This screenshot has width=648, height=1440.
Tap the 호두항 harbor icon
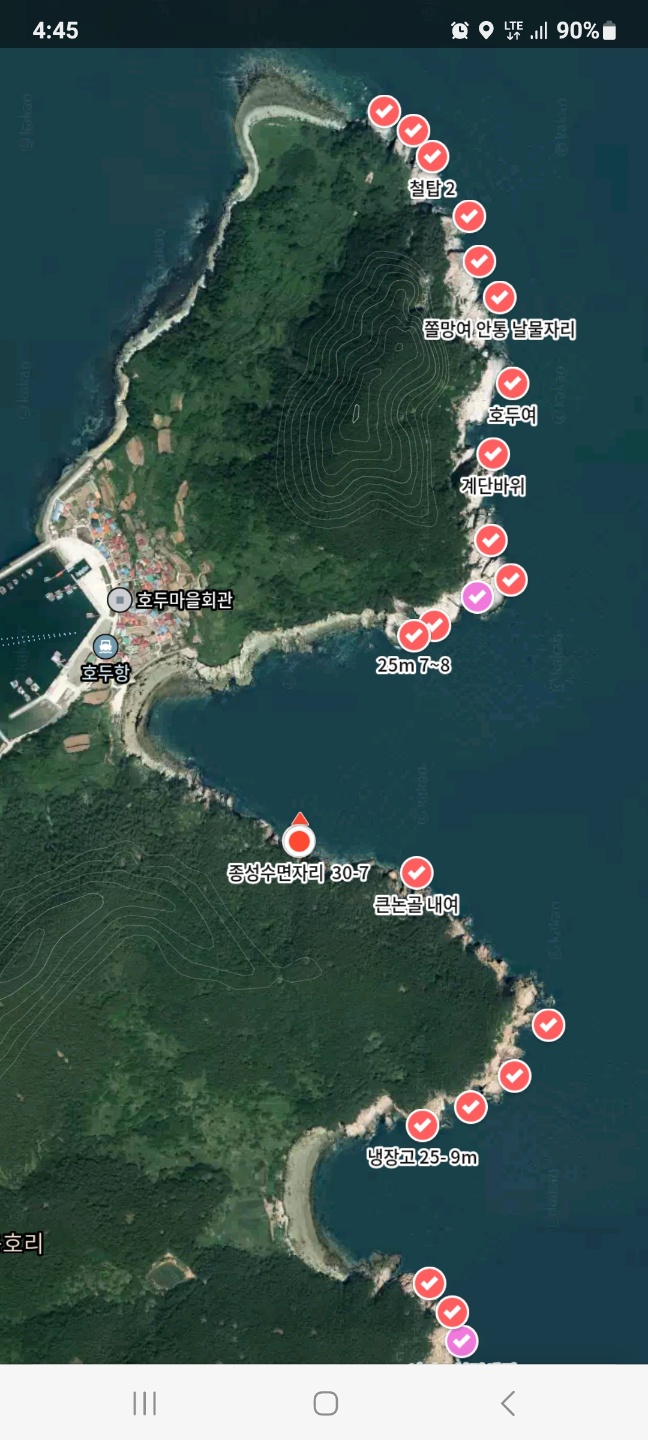105,647
